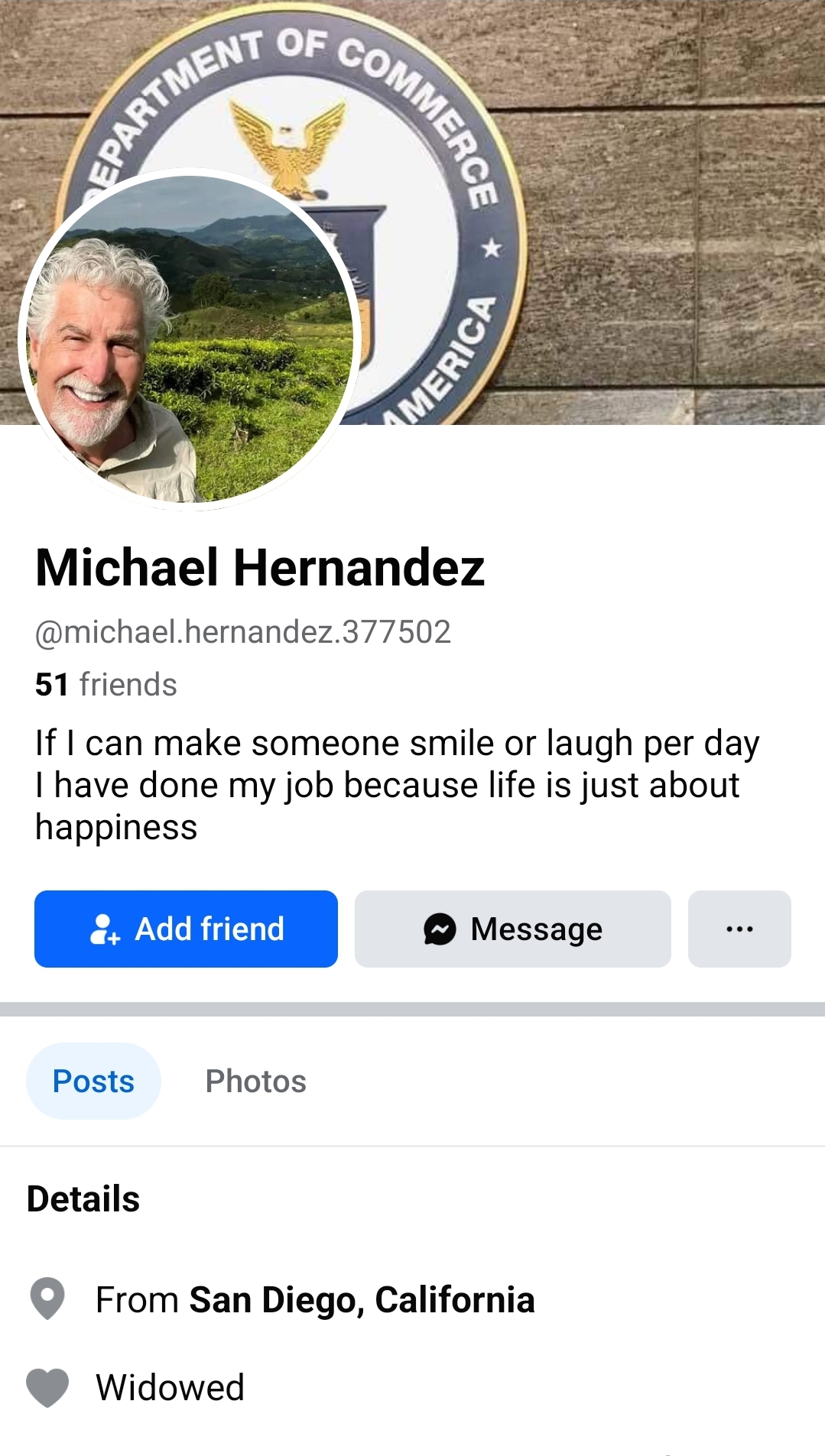View the circular profile picture
This screenshot has width=825, height=1456.
point(190,339)
